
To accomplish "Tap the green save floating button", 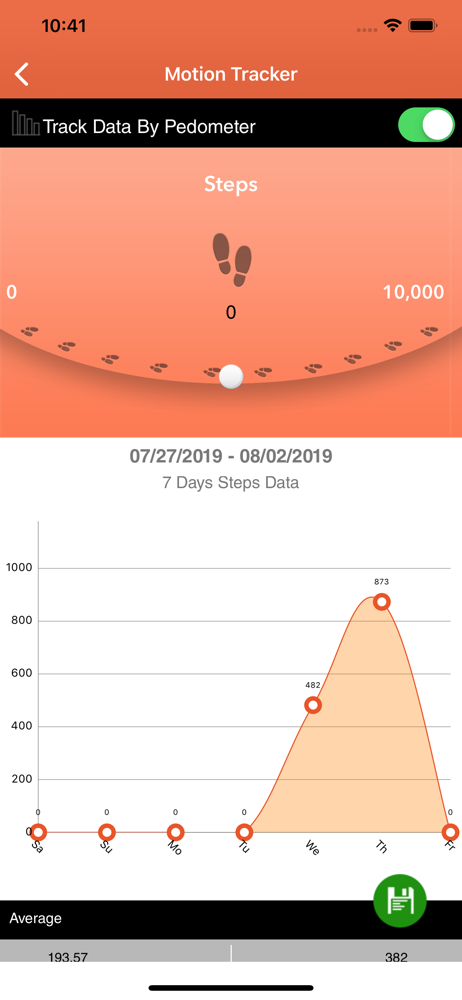I will click(400, 900).
